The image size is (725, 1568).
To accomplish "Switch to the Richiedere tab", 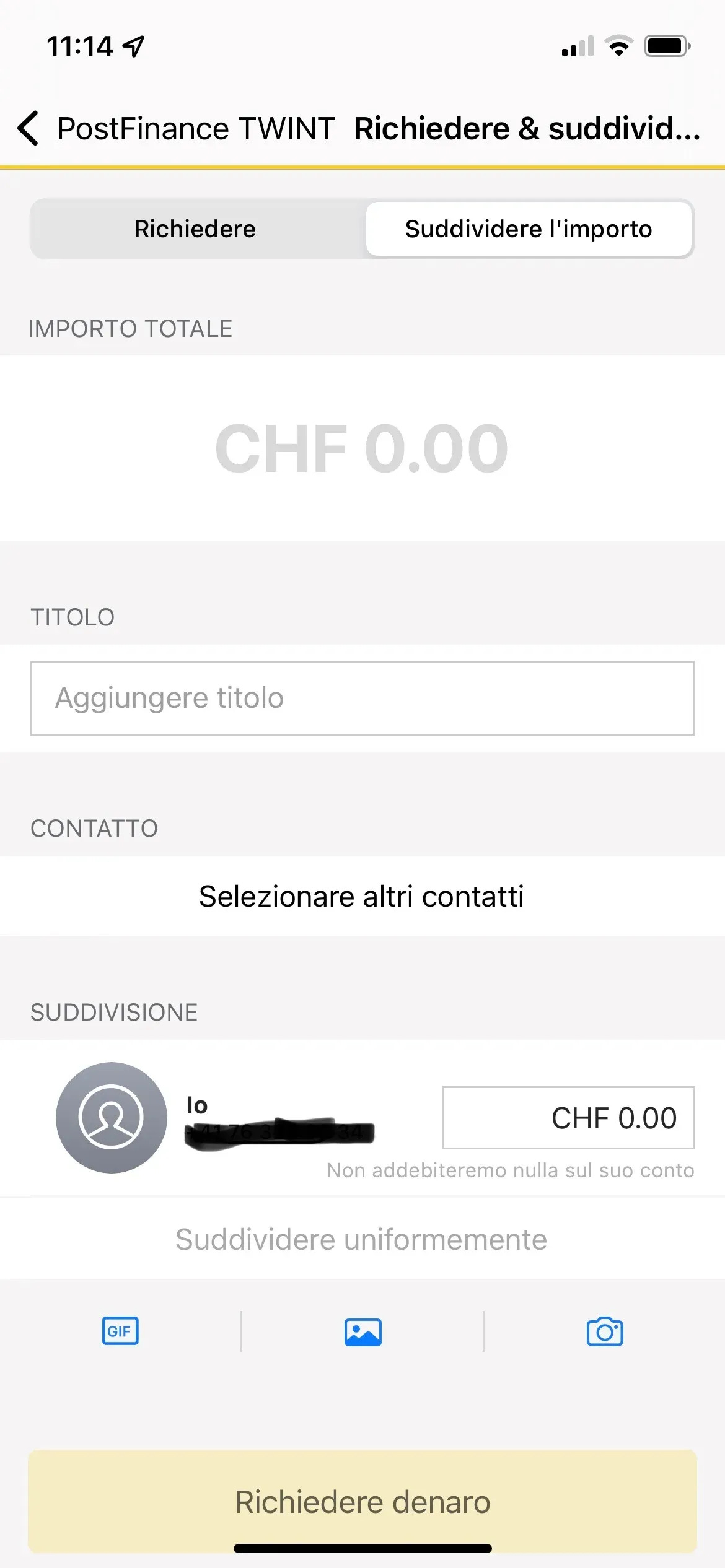I will click(x=195, y=229).
